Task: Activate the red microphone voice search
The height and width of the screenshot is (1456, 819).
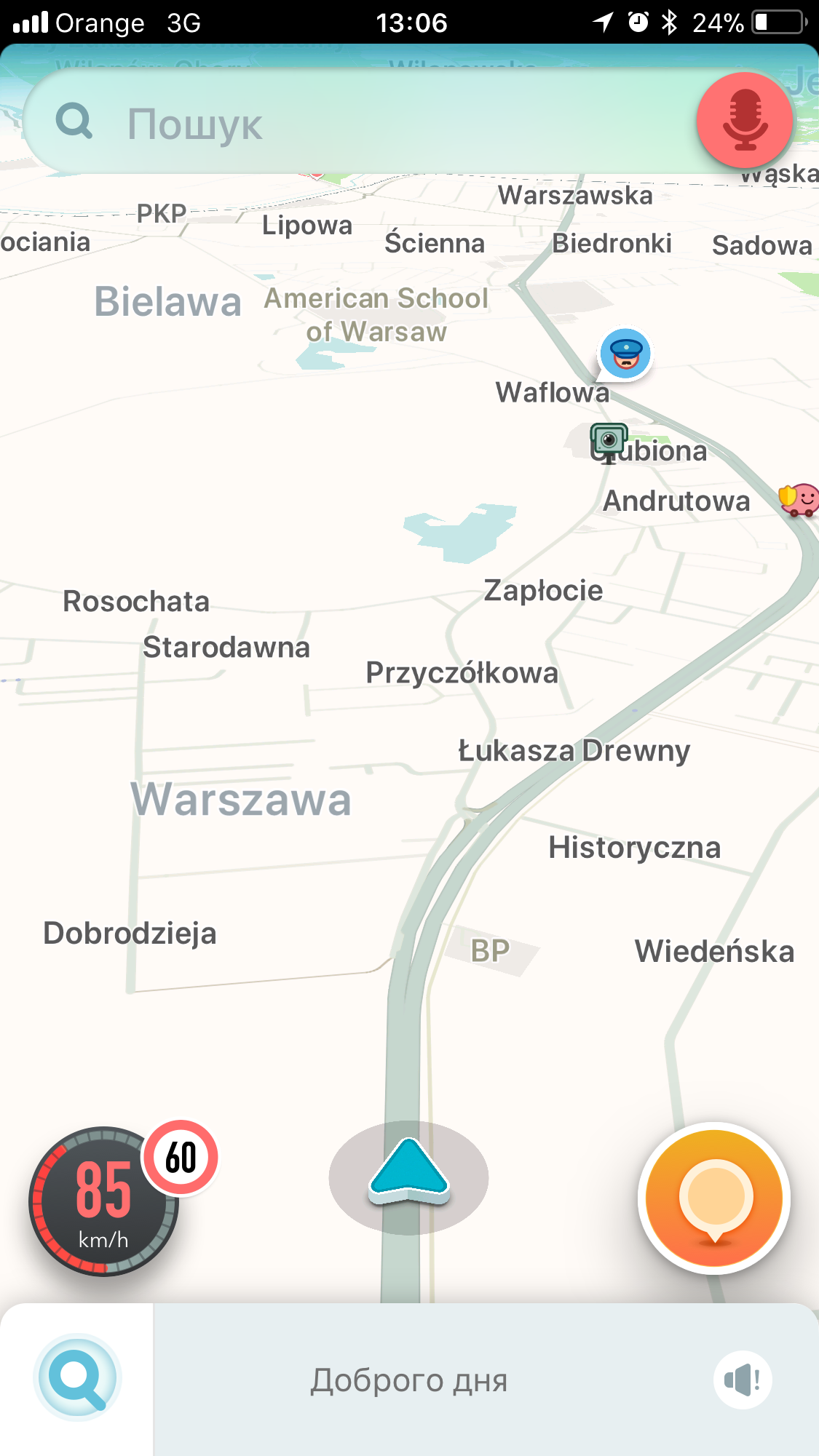Action: (x=744, y=121)
